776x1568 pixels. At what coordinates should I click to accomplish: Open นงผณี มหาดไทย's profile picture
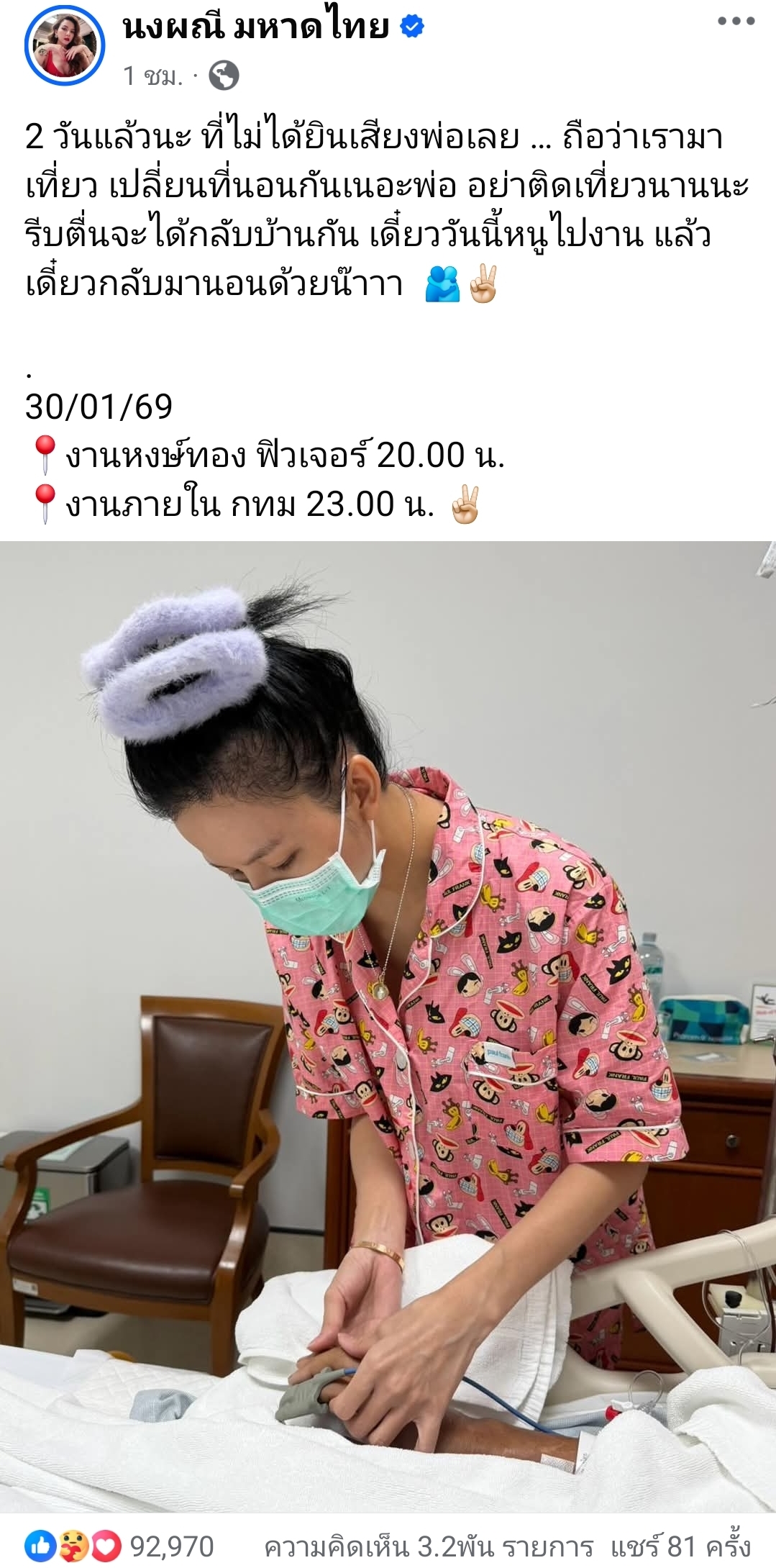[x=65, y=45]
